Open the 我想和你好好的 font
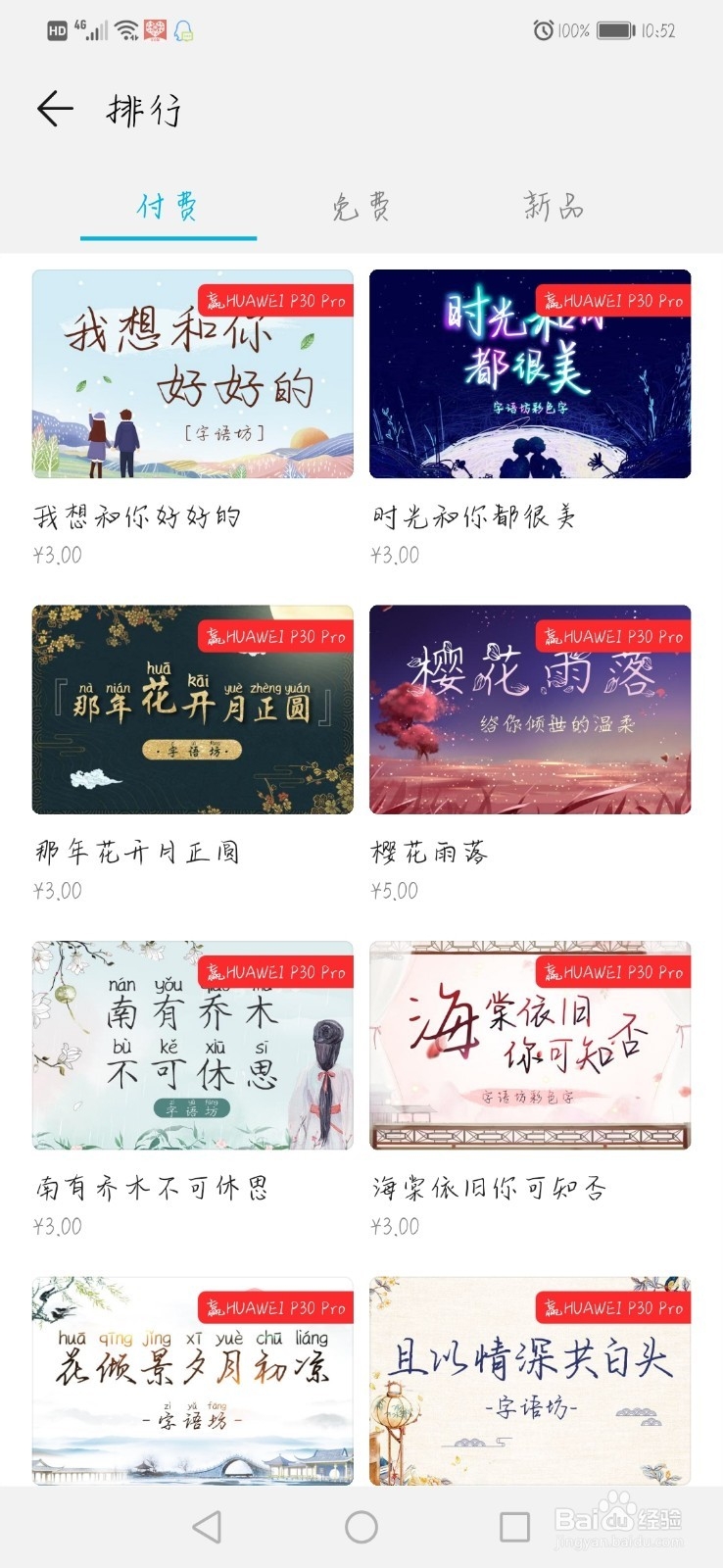Viewport: 723px width, 1568px height. tap(193, 374)
